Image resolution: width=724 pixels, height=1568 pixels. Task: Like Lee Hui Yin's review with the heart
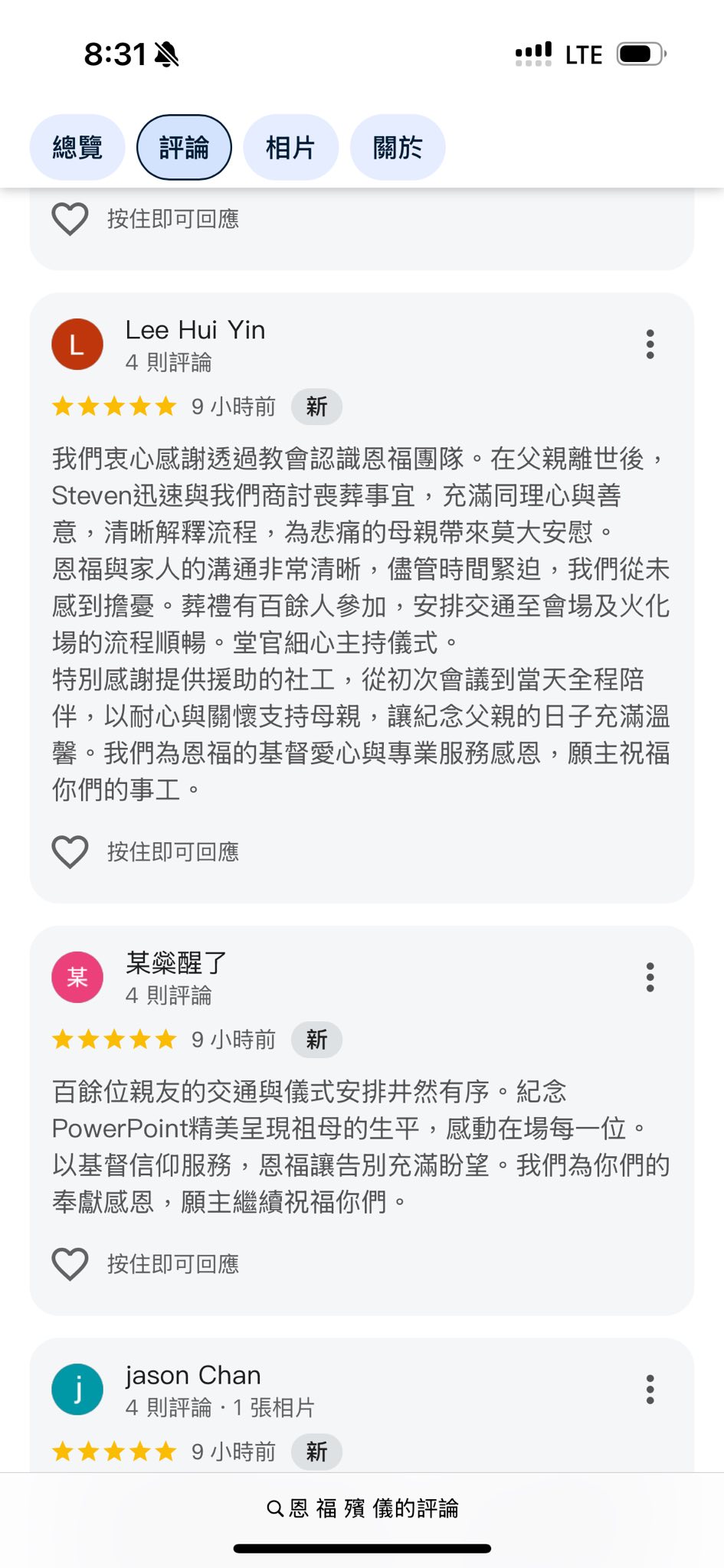pos(70,851)
